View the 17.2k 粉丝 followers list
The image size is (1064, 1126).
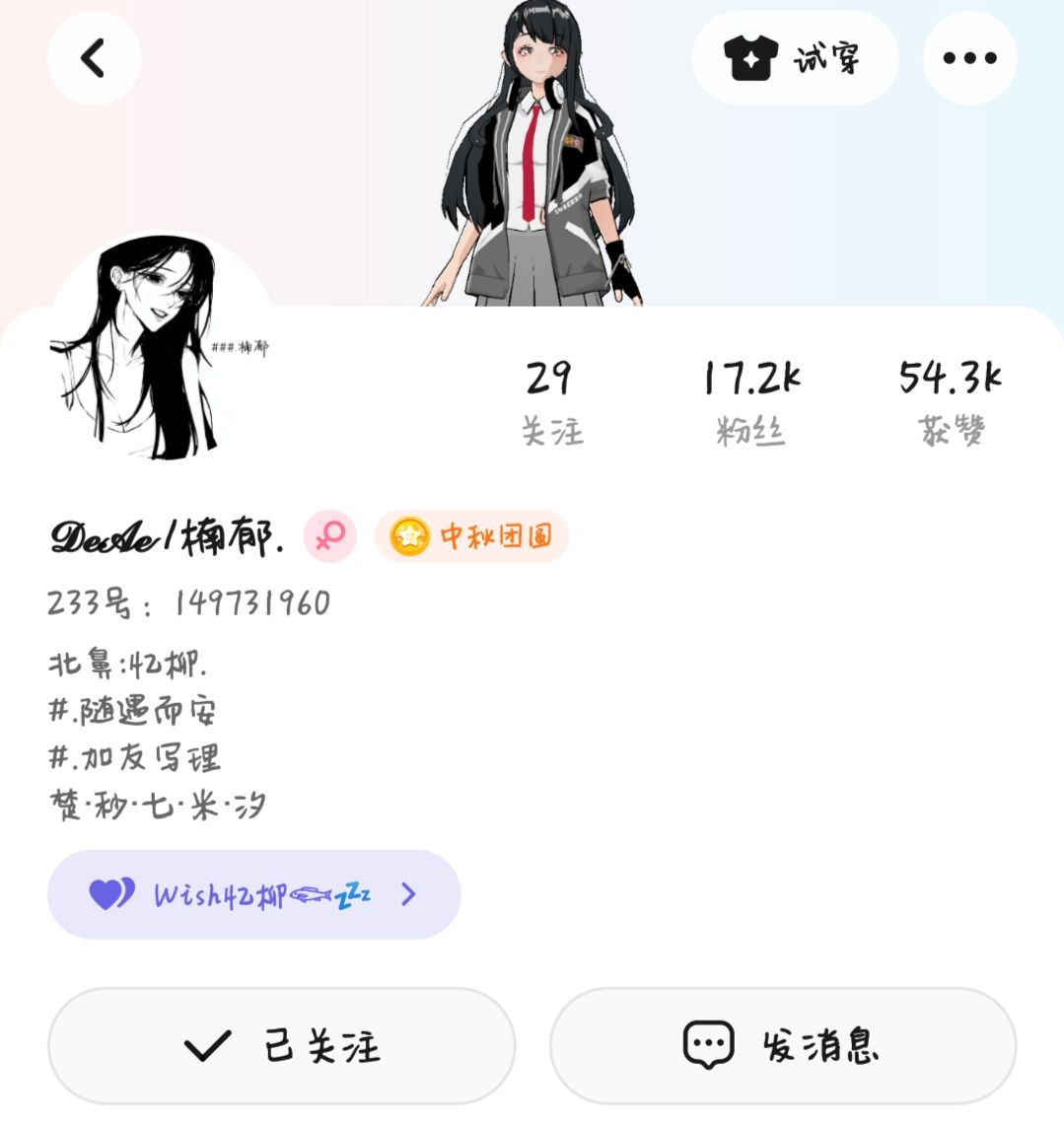coord(751,402)
